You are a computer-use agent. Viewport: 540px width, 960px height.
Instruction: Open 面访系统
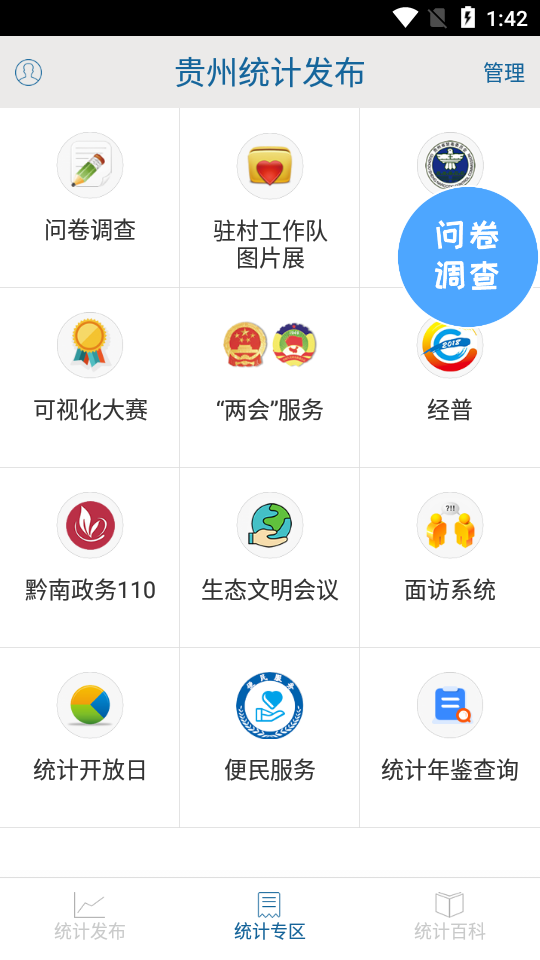coord(450,558)
